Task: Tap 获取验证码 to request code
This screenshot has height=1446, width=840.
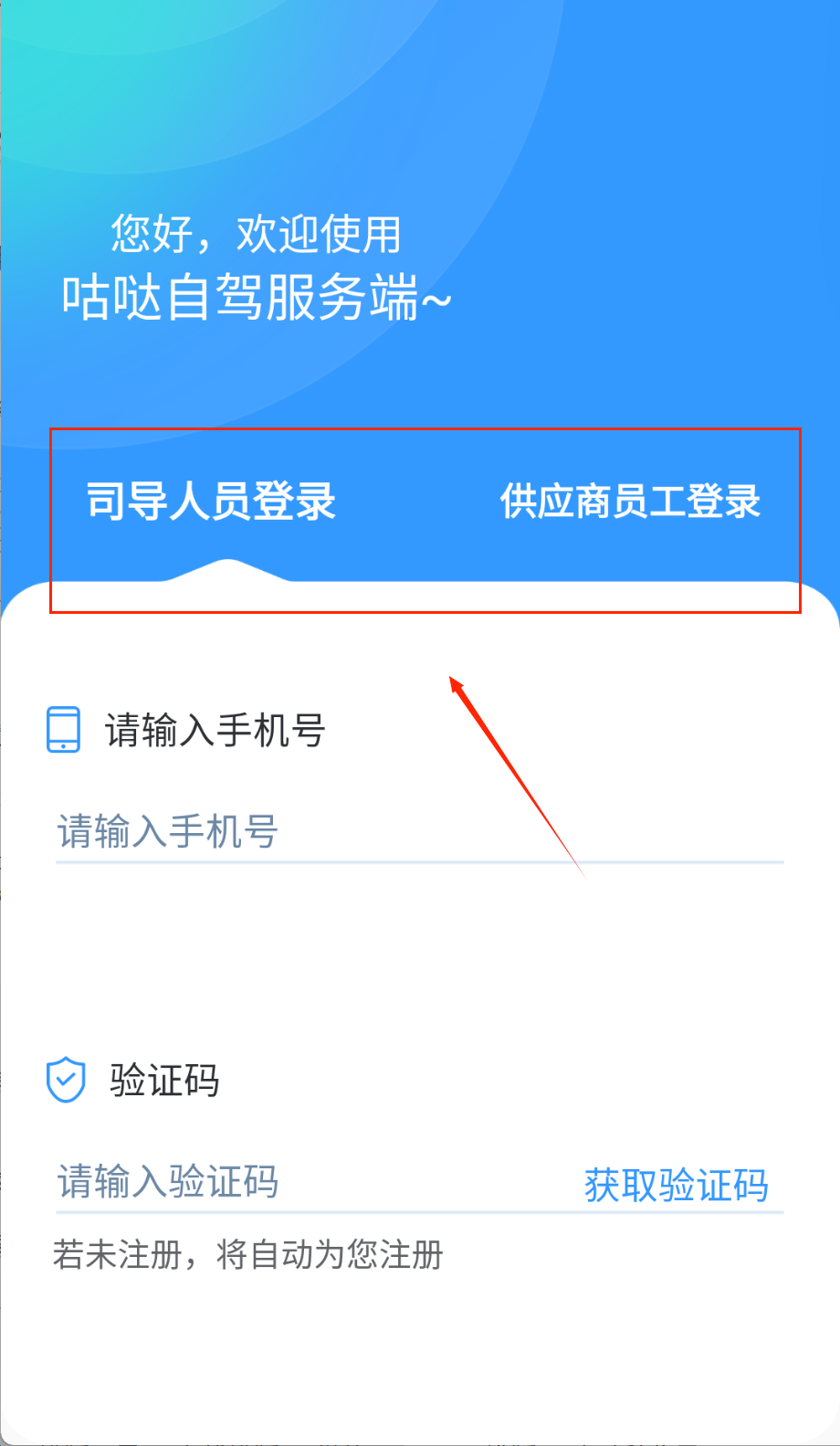Action: pos(676,1186)
